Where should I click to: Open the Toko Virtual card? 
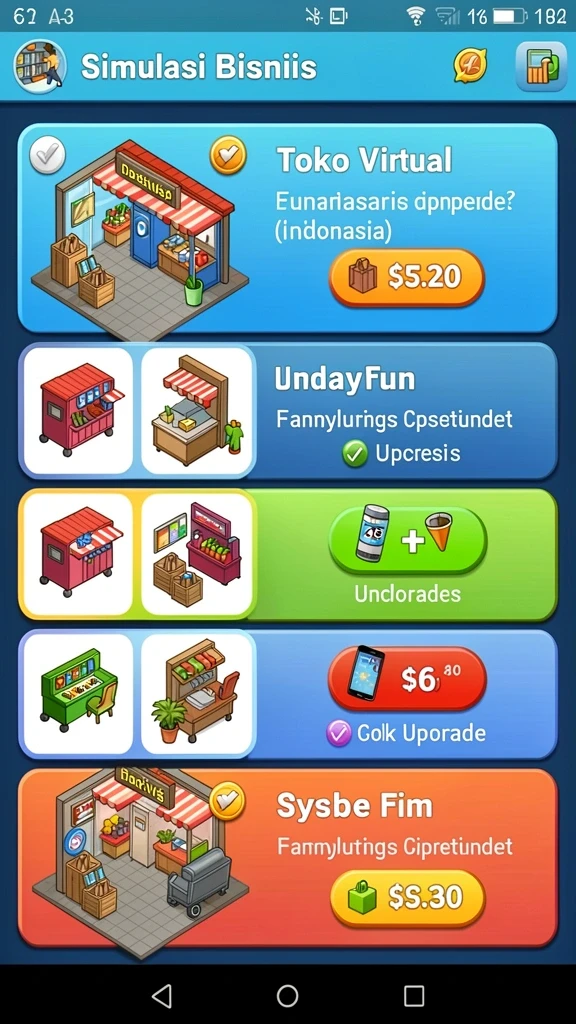(x=287, y=228)
